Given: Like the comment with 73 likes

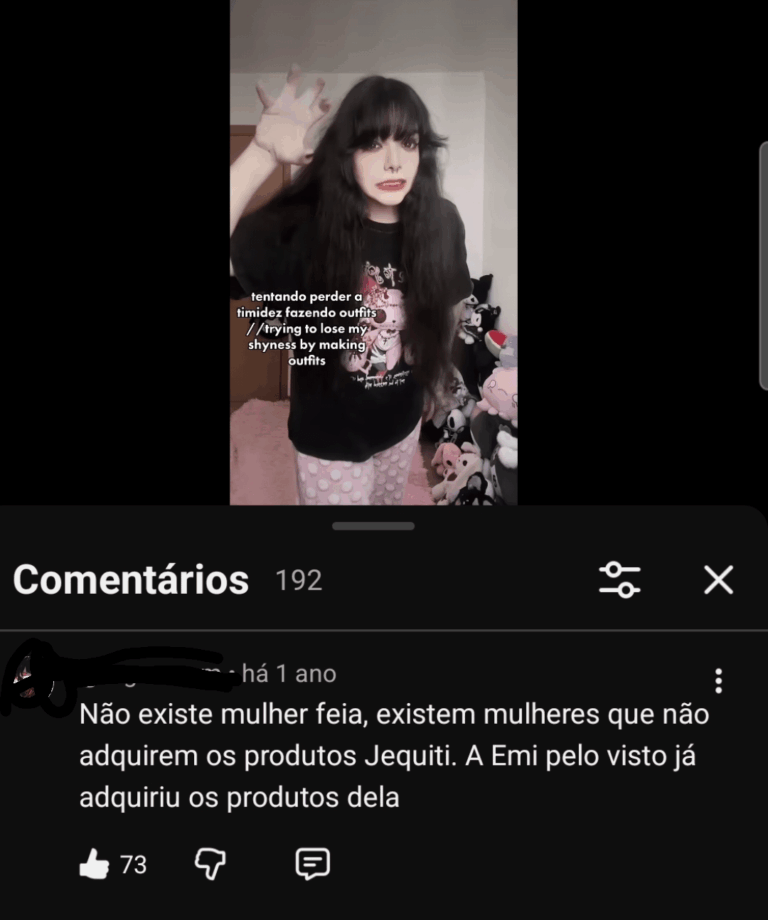Looking at the screenshot, I should (x=94, y=864).
